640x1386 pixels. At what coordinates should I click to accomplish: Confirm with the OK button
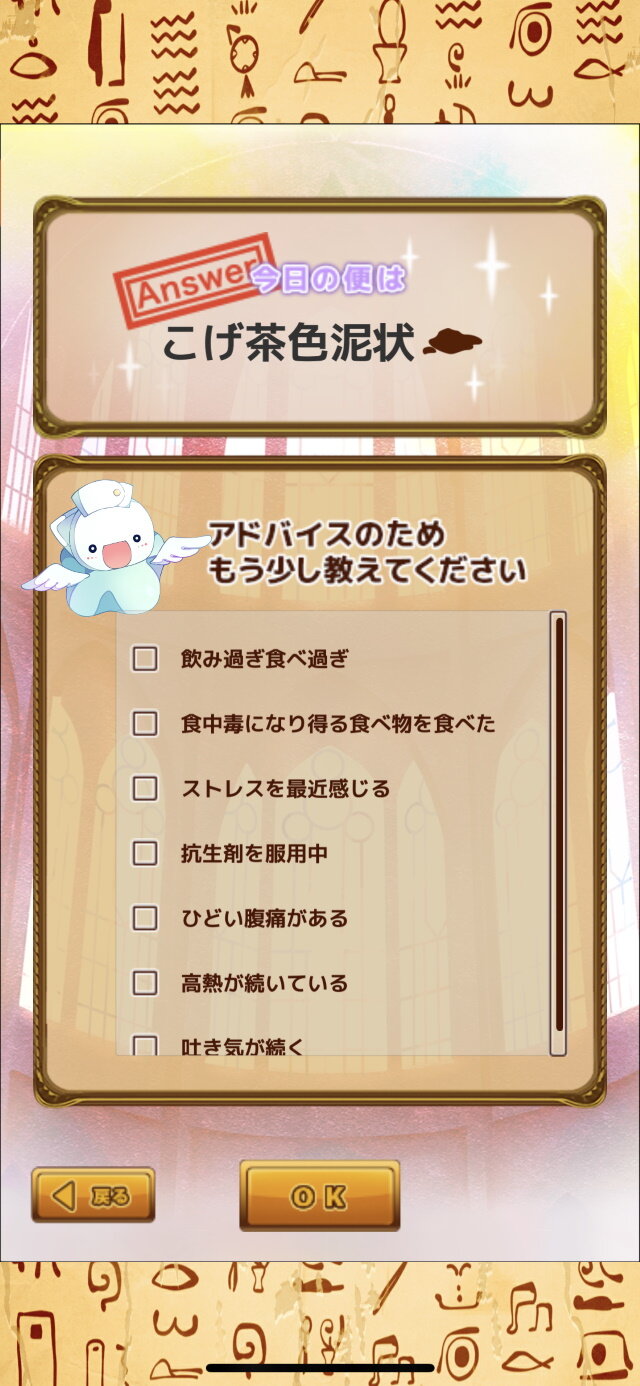(x=319, y=1195)
